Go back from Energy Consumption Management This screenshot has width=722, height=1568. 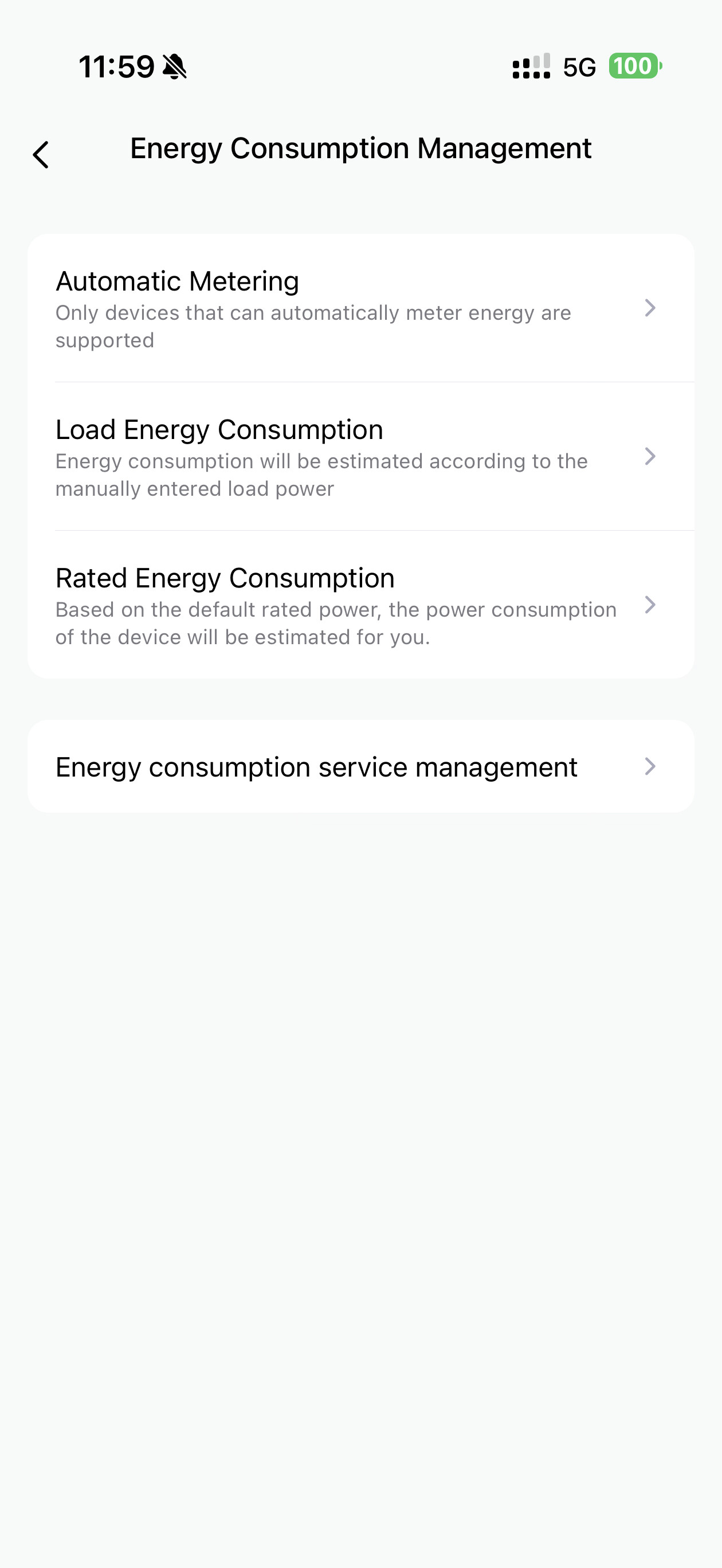point(41,155)
